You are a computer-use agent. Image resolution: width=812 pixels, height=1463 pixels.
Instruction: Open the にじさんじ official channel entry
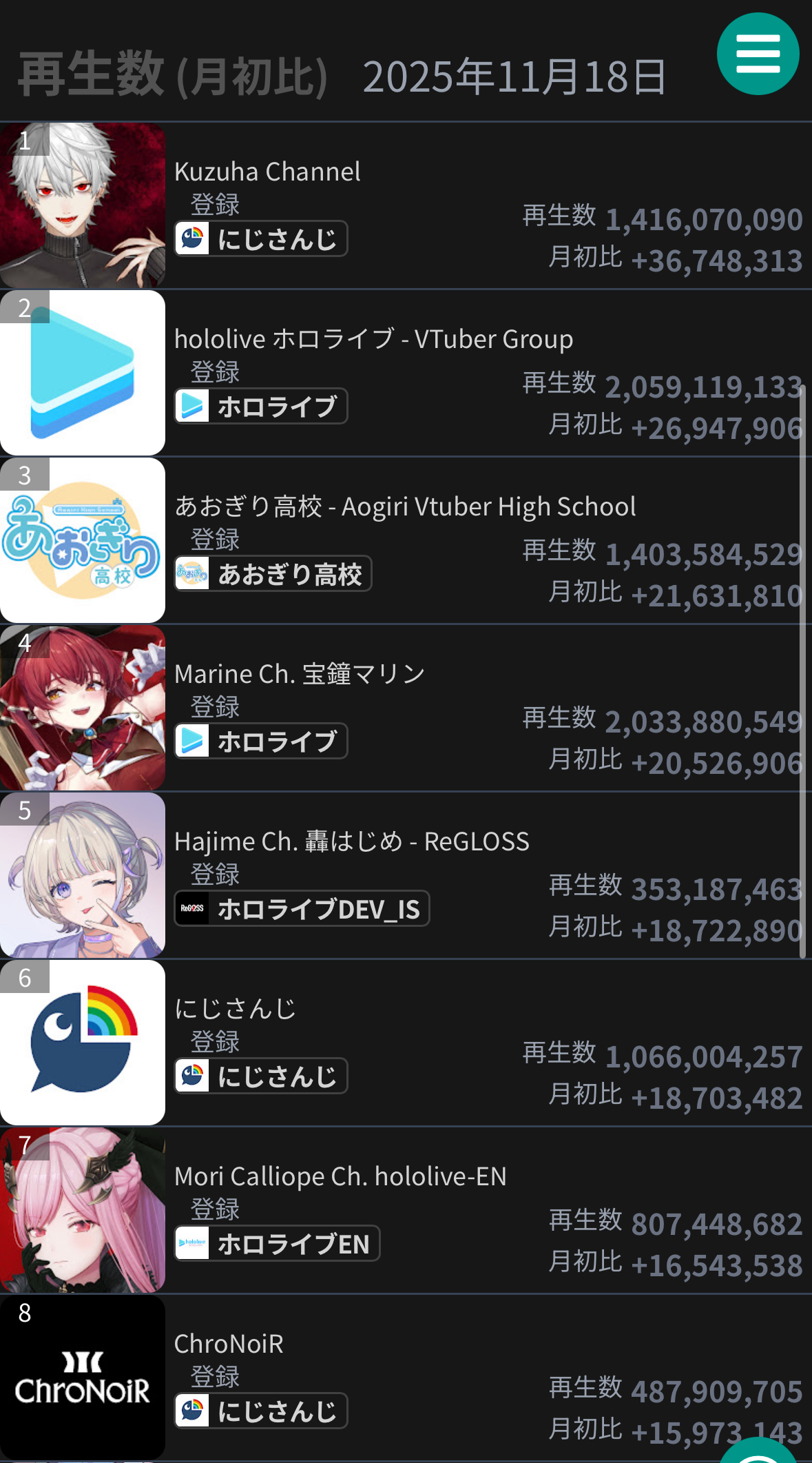coord(235,1009)
